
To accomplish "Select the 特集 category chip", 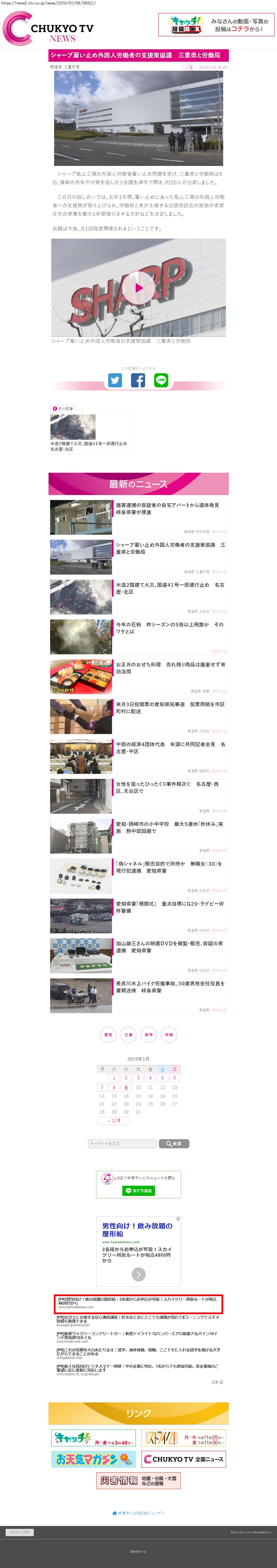I will [x=169, y=1034].
